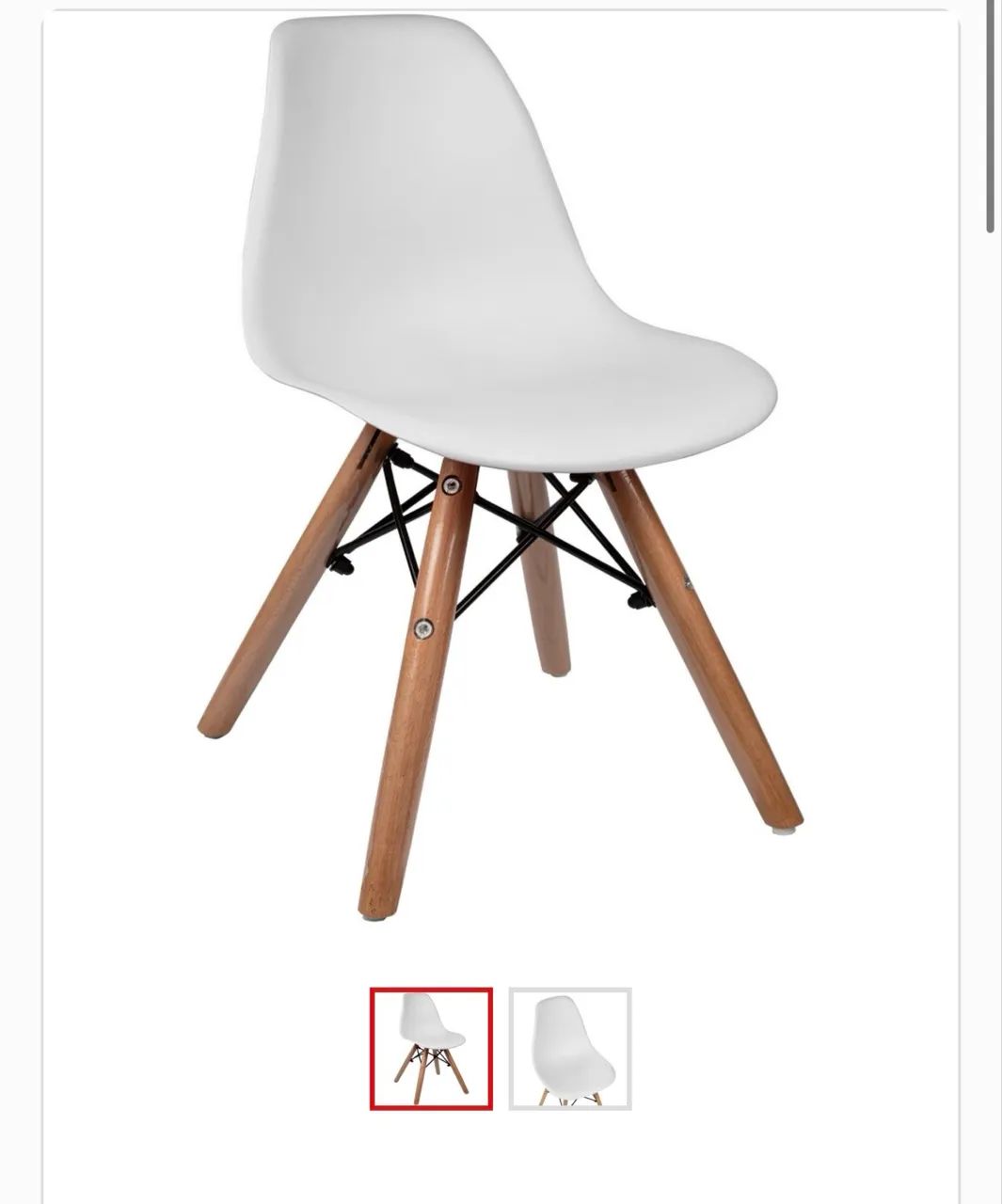1002x1204 pixels.
Task: Select the first chair thumbnail with legs
Action: tap(431, 1048)
